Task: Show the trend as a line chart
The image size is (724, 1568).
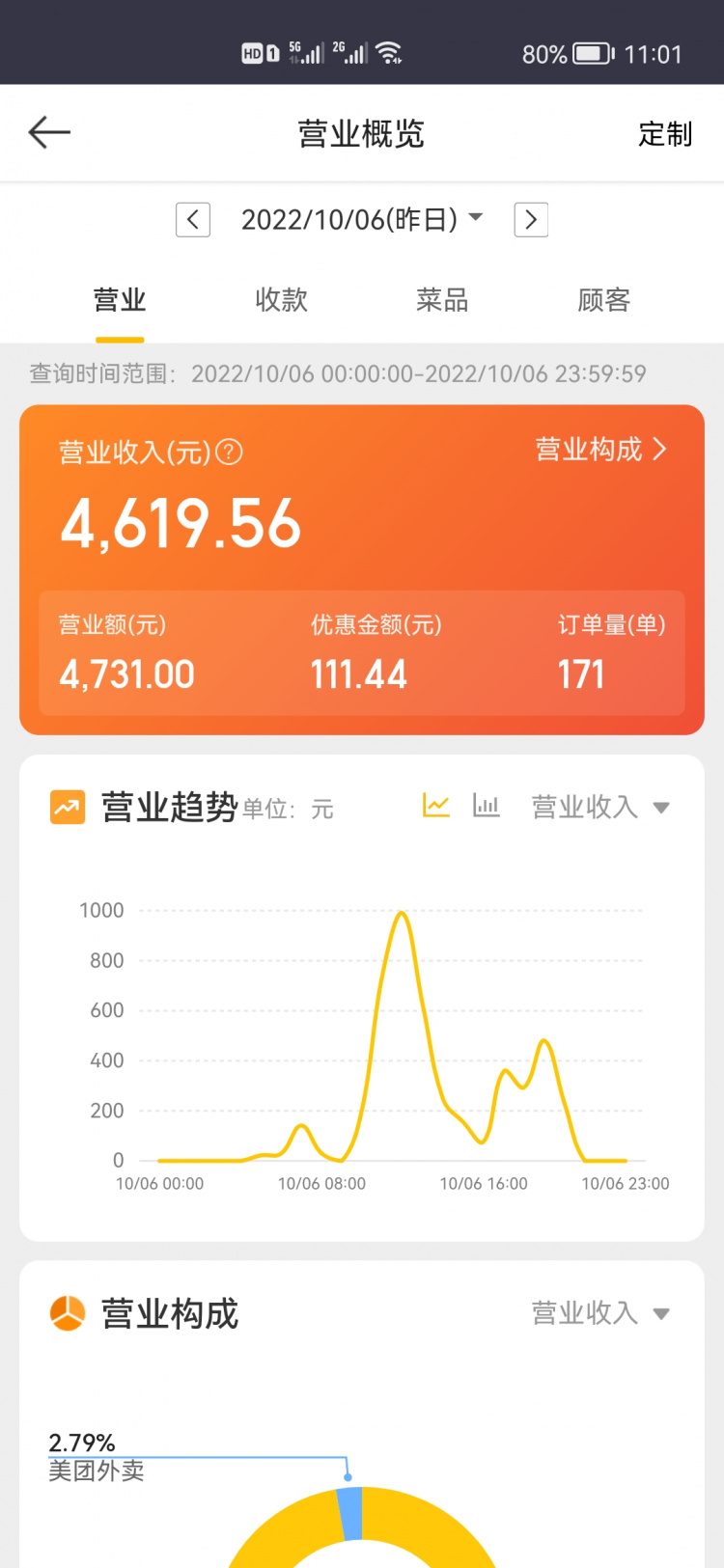Action: tap(436, 806)
